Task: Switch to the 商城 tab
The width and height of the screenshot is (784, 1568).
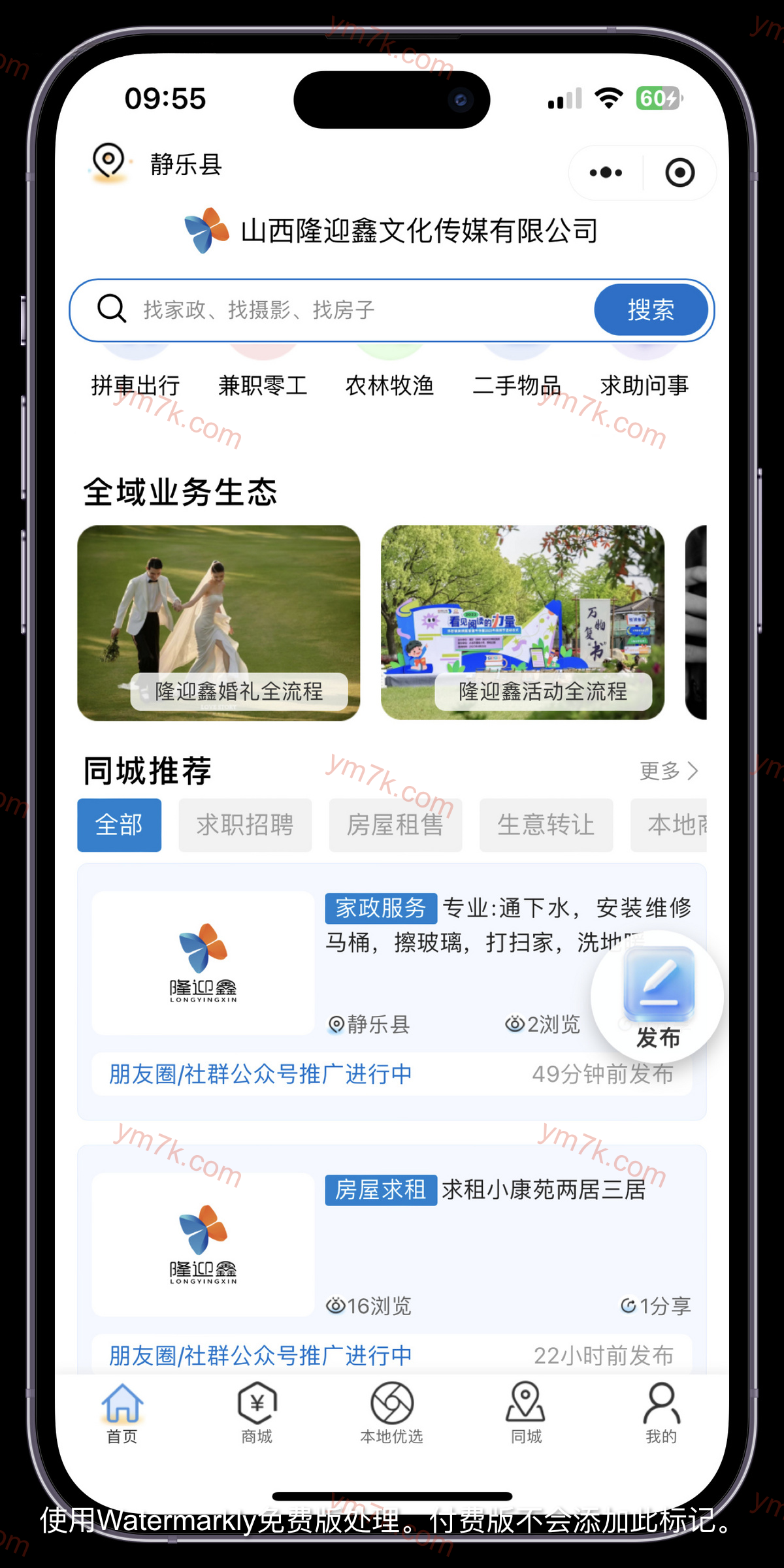Action: pyautogui.click(x=257, y=1413)
